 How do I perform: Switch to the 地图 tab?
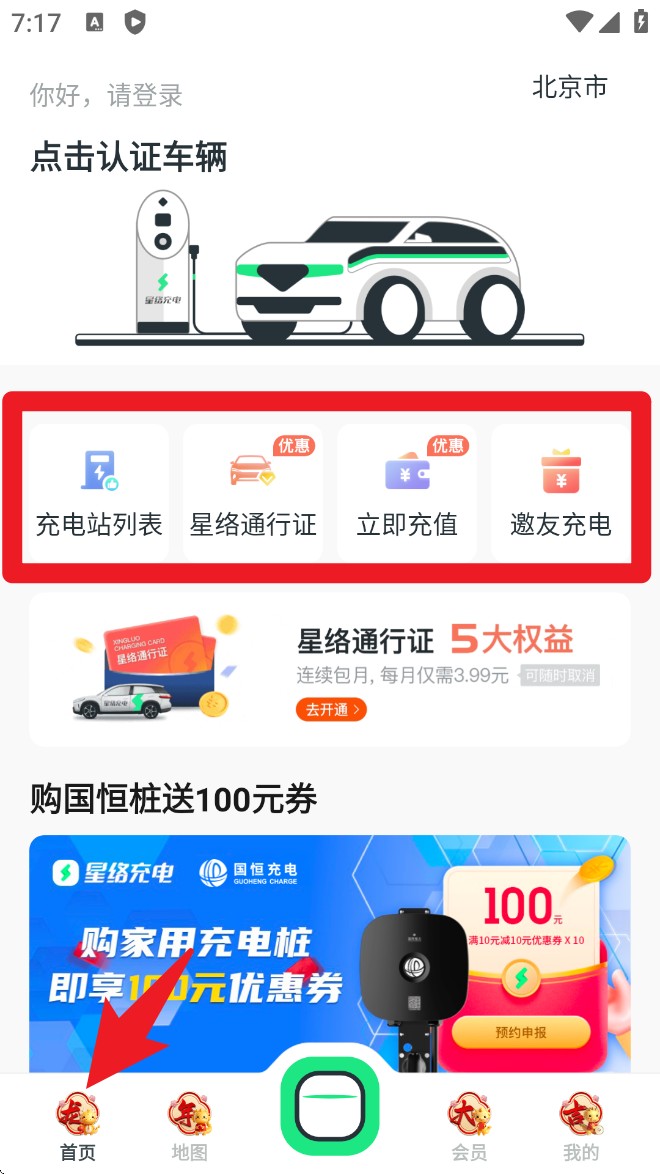pos(189,1127)
